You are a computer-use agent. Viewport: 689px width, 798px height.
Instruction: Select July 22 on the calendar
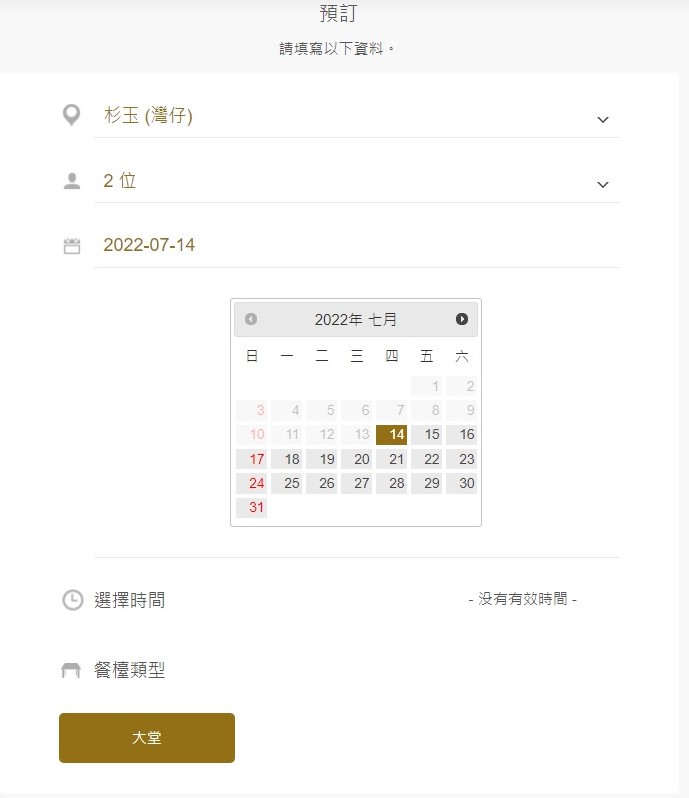point(427,459)
